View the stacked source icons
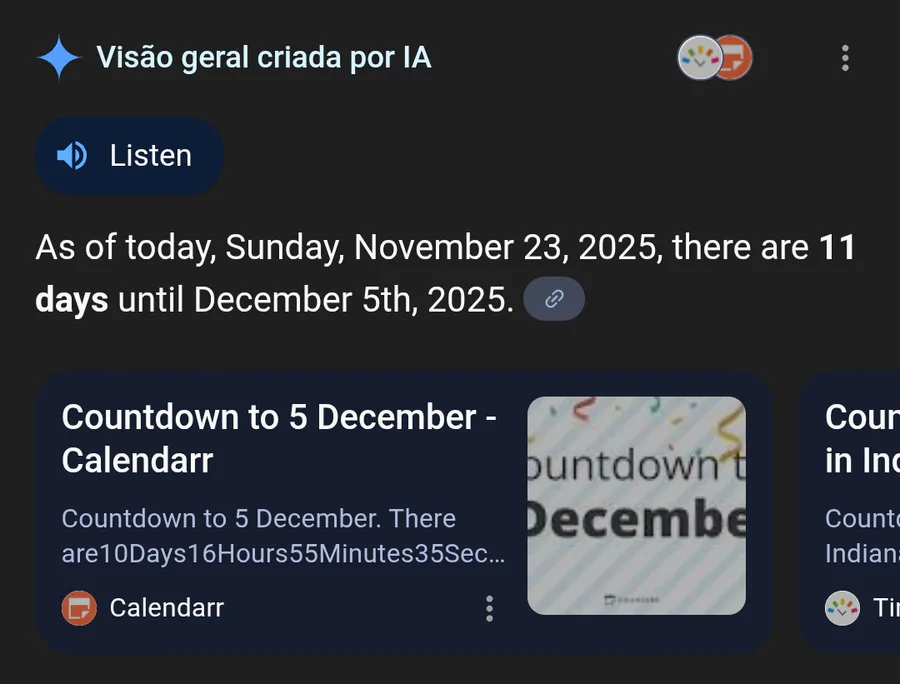The image size is (900, 684). coord(714,58)
